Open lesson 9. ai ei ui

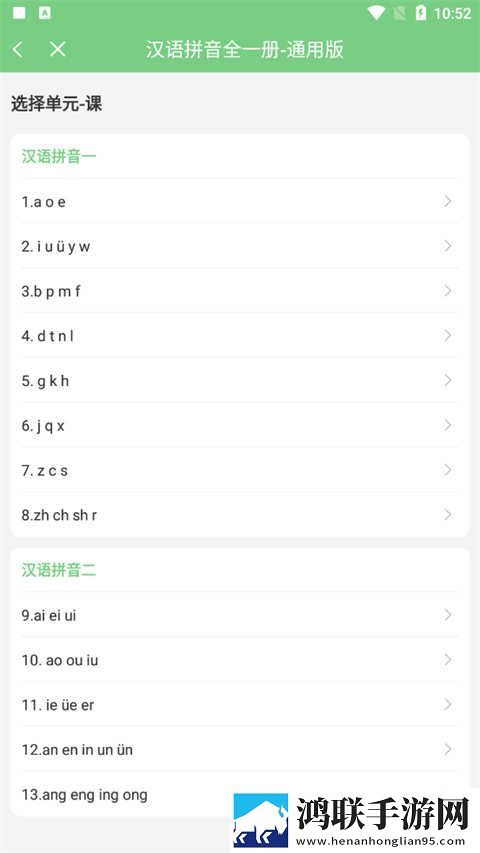(x=239, y=615)
